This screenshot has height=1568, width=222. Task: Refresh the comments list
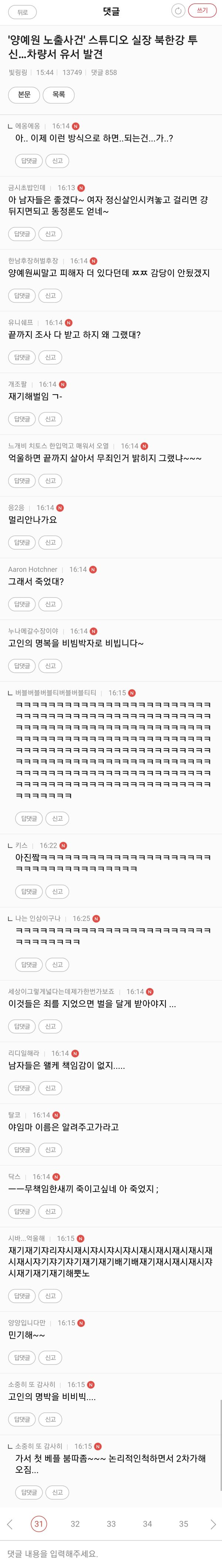[178, 11]
